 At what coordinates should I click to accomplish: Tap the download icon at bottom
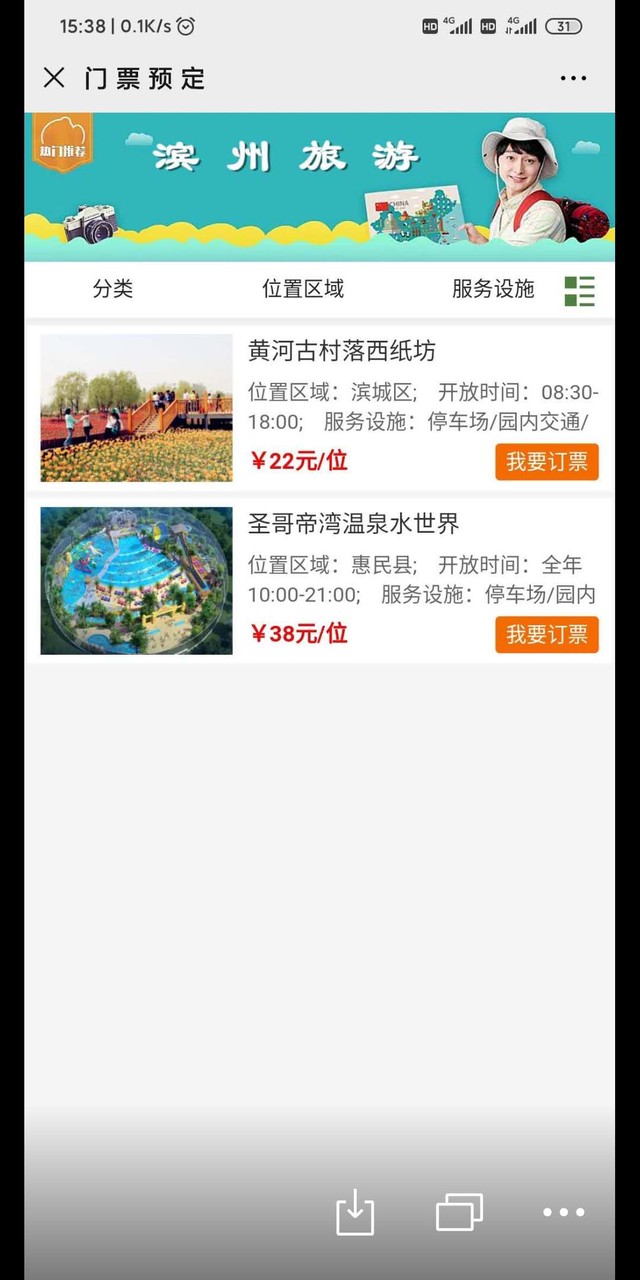[x=355, y=1212]
